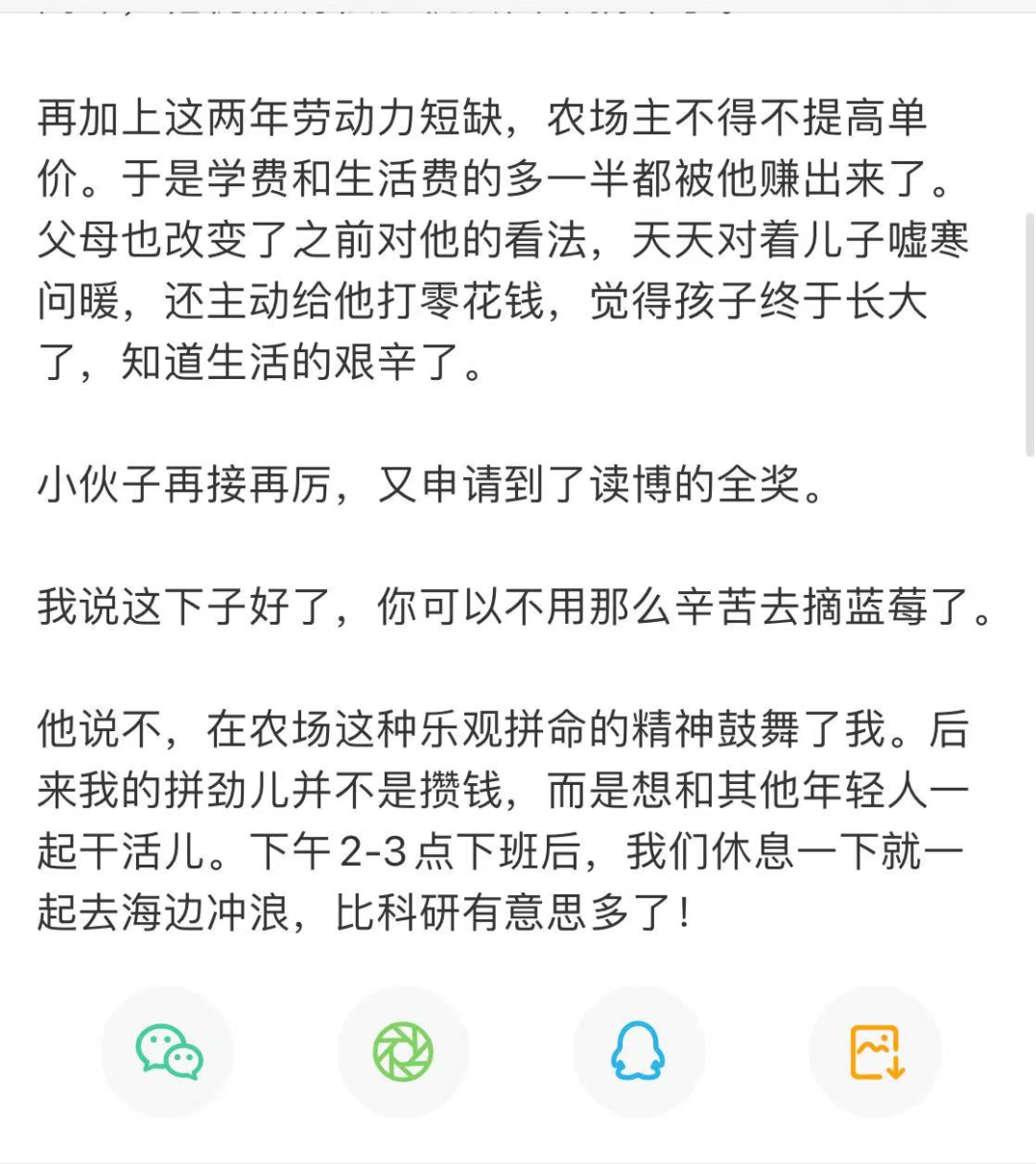Save the article as an image

click(876, 1052)
